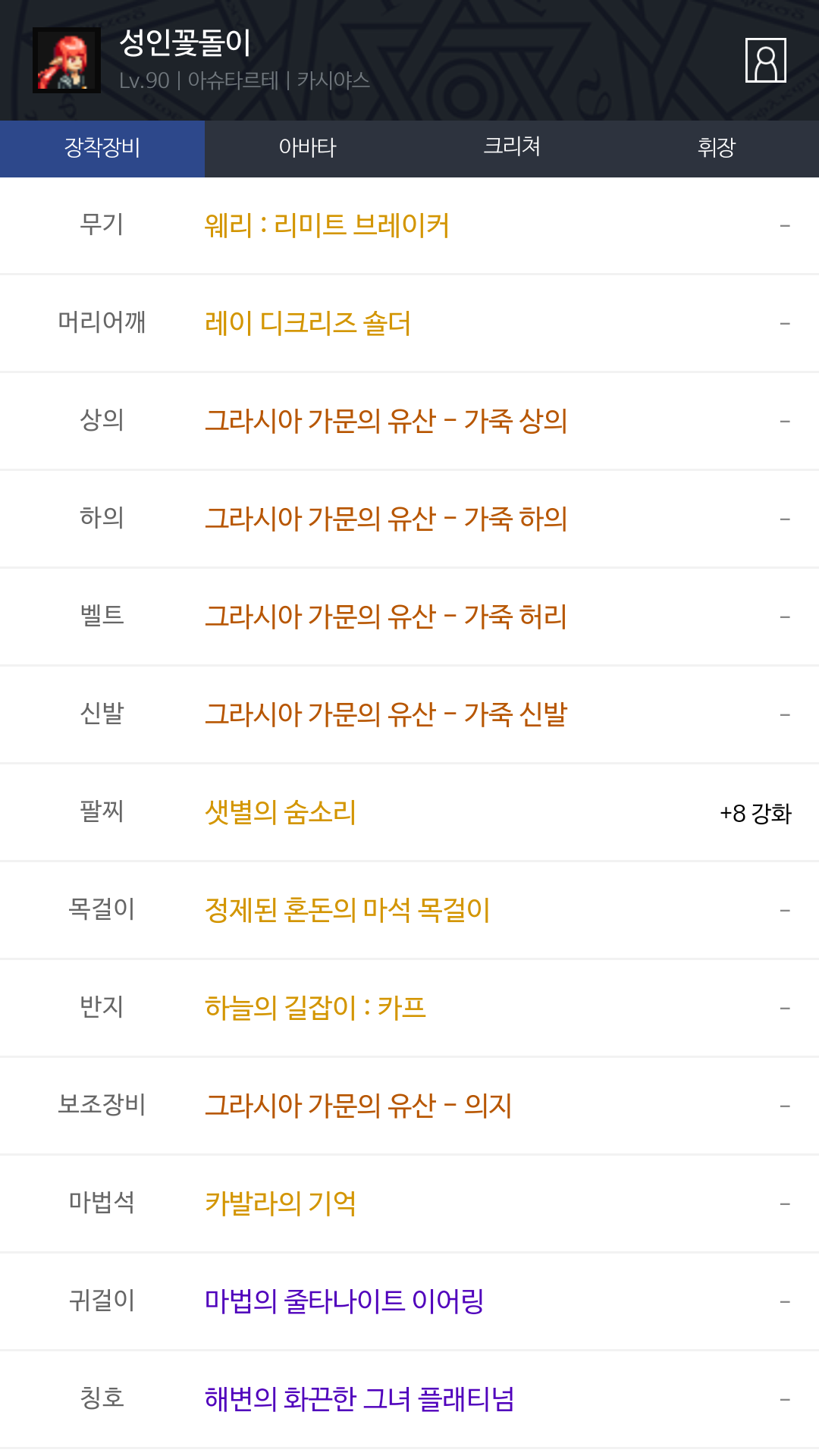819x1456 pixels.
Task: Open 레이 디크리즈 숄더 item
Action: 307,324
